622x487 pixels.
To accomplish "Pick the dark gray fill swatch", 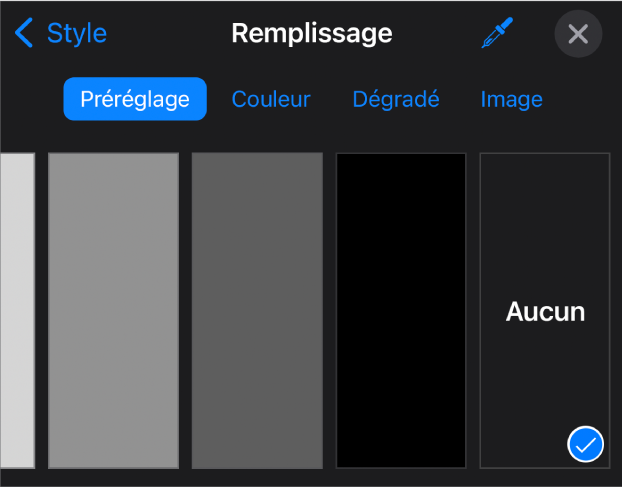I will coord(257,310).
